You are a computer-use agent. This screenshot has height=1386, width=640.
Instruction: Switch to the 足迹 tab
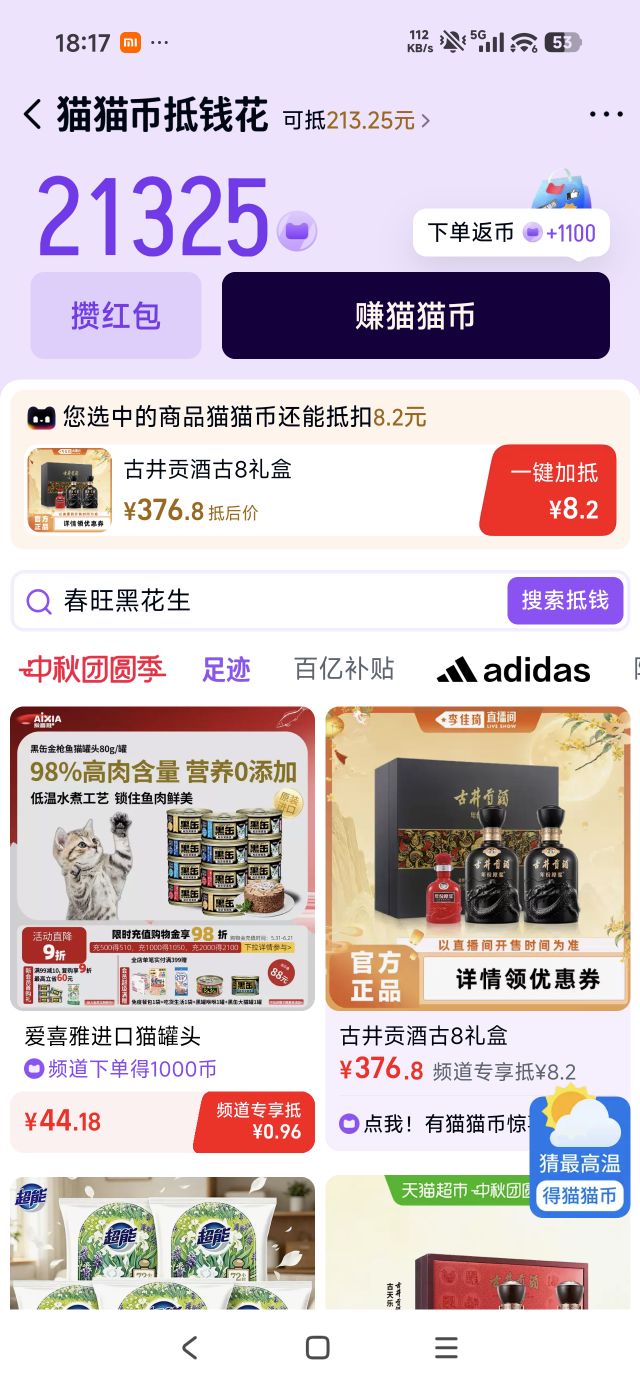tap(226, 669)
